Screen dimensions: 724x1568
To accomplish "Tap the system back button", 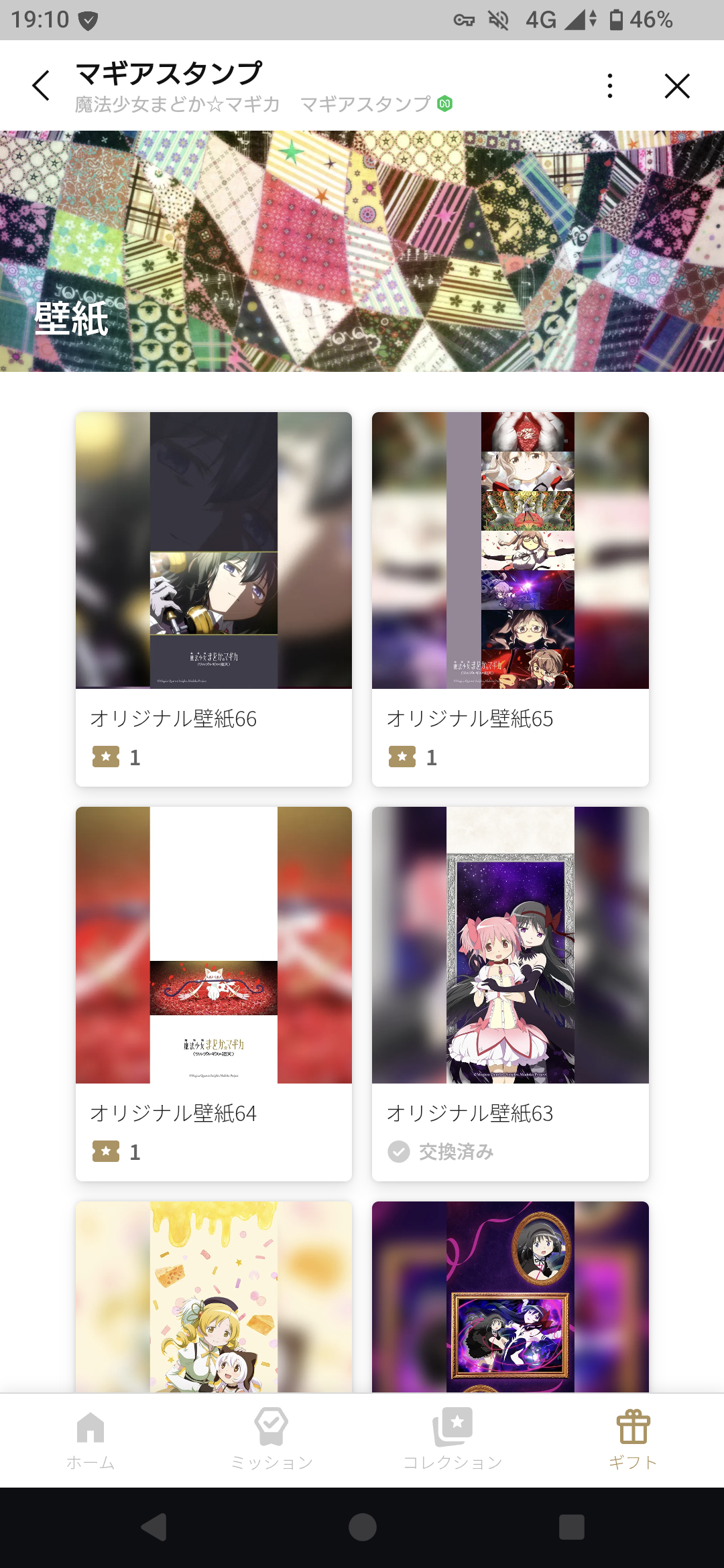I will tap(154, 1527).
